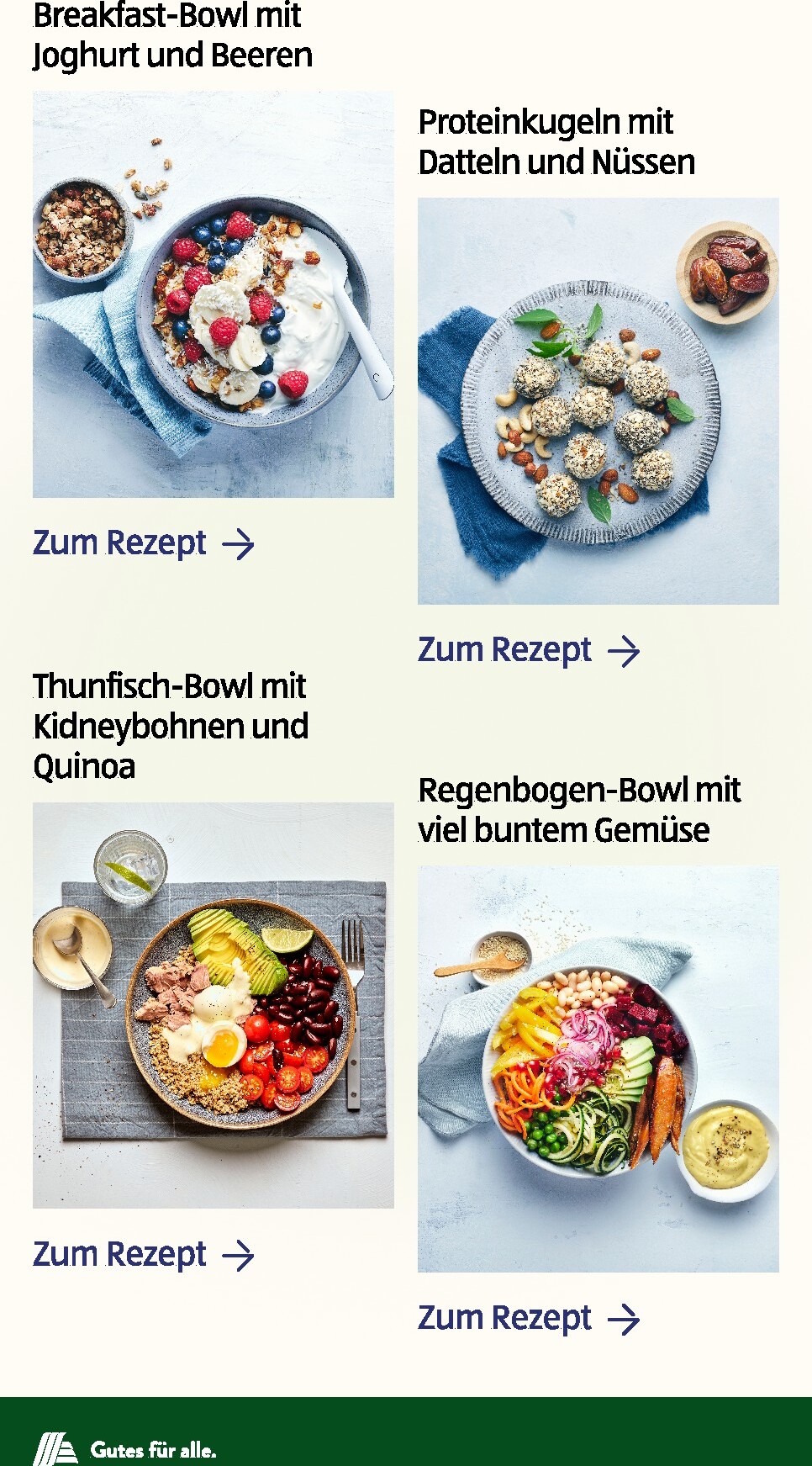Open the Regenbogen-Bowl vegetable photo

click(598, 1069)
